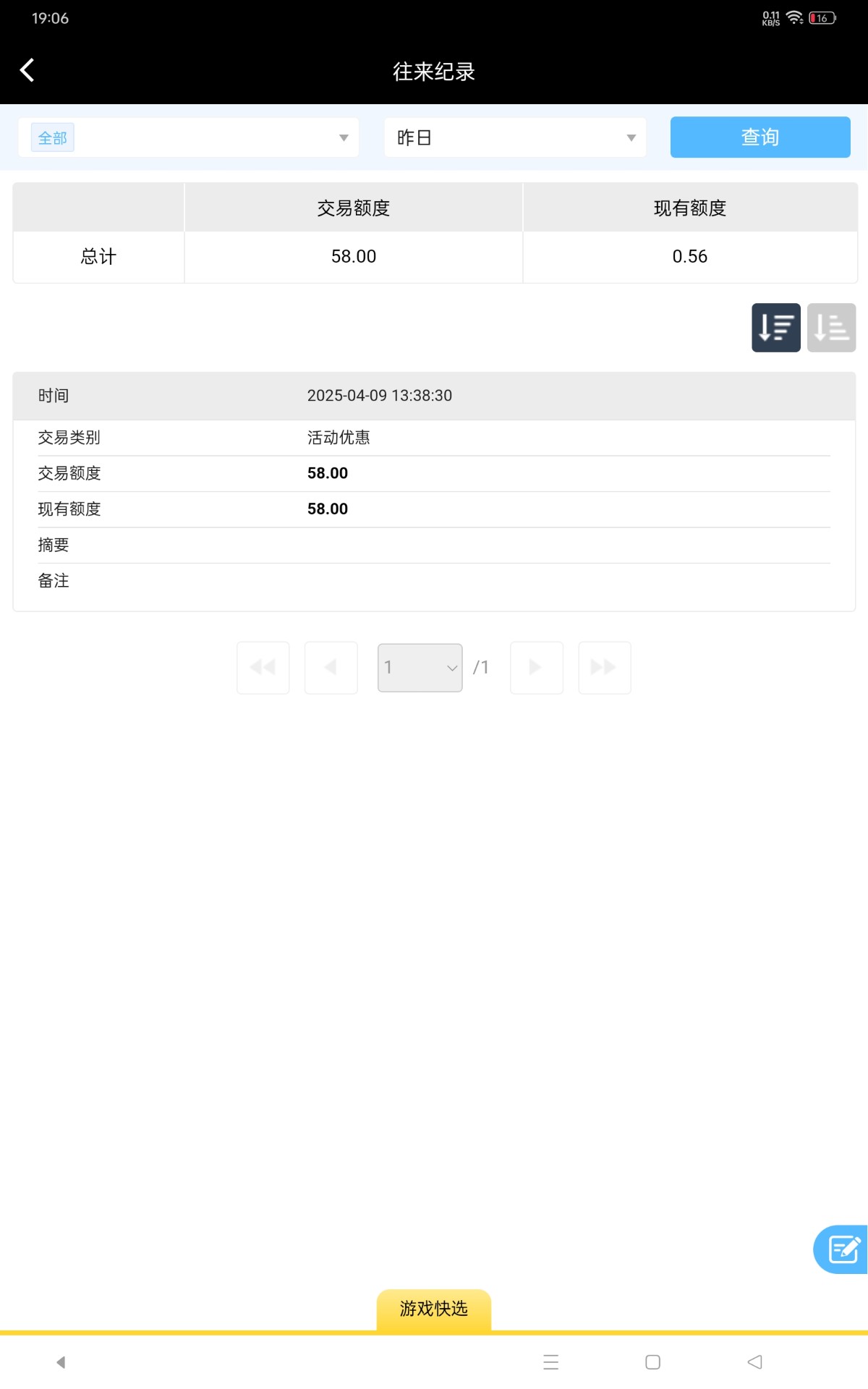This screenshot has width=868, height=1389.
Task: Tap the system home square button
Action: (652, 1362)
